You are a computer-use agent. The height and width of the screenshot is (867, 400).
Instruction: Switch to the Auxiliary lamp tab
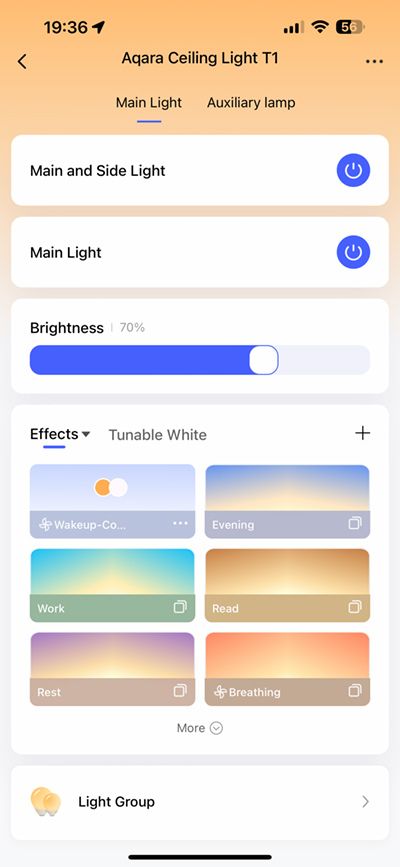pyautogui.click(x=251, y=103)
